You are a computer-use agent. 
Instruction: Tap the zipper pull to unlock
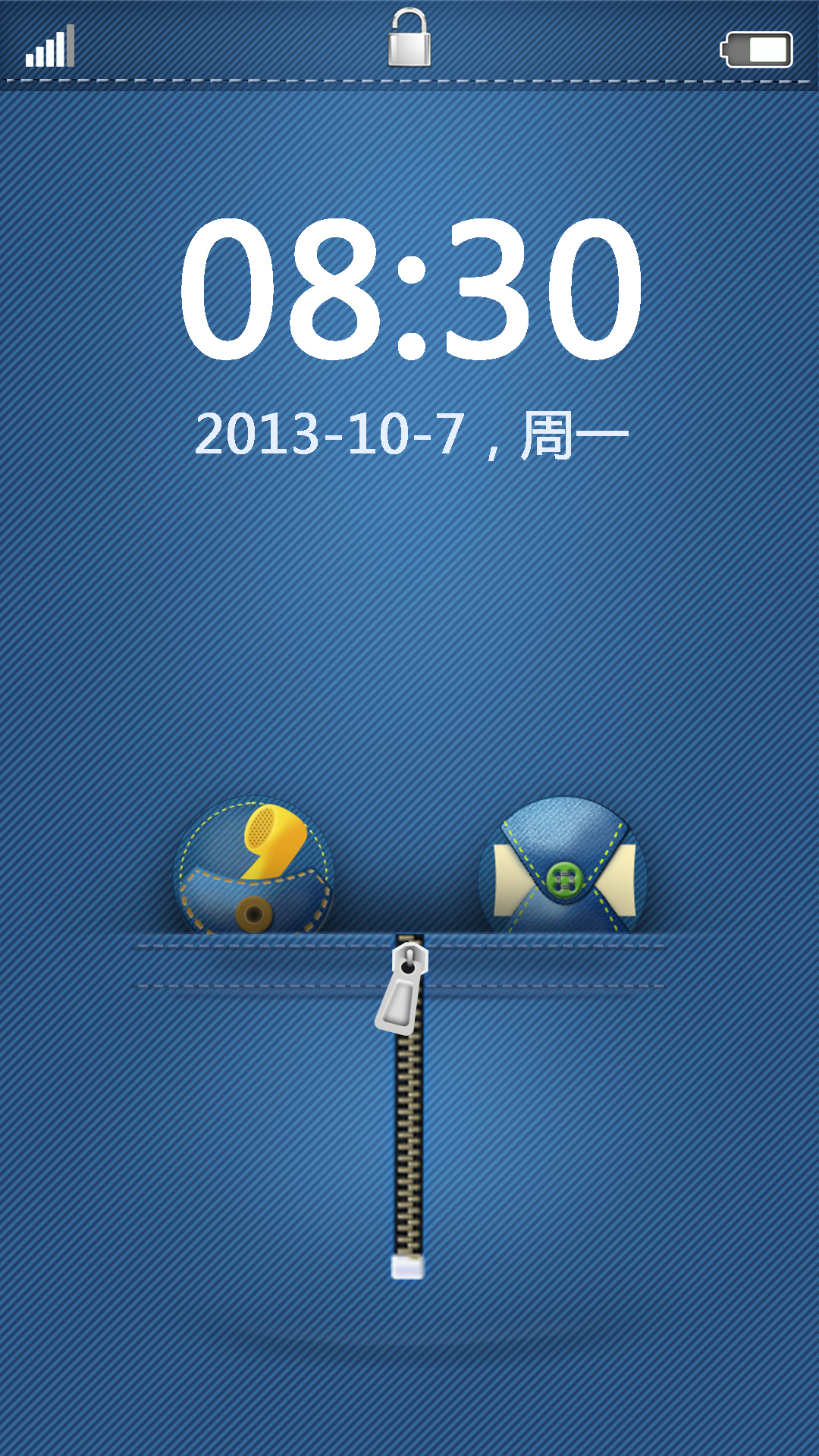402,990
